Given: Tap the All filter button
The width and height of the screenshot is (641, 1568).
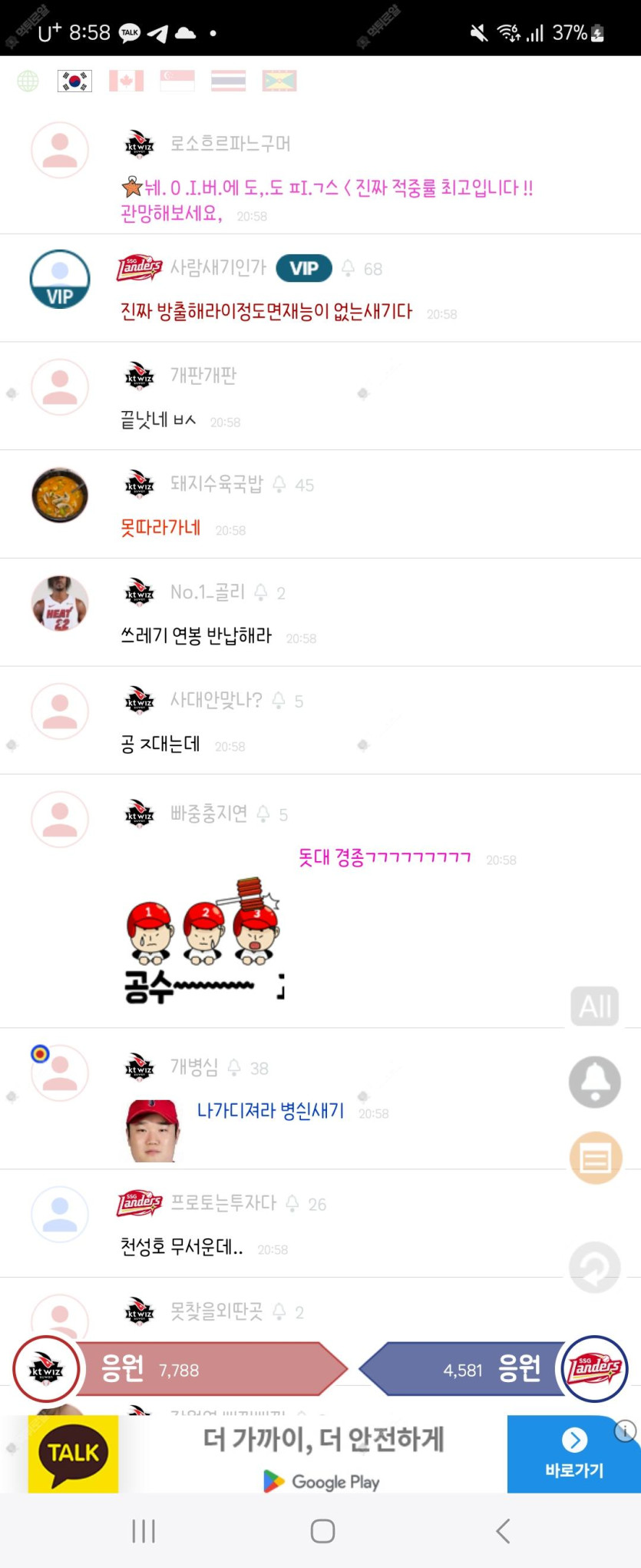Looking at the screenshot, I should pyautogui.click(x=595, y=1006).
